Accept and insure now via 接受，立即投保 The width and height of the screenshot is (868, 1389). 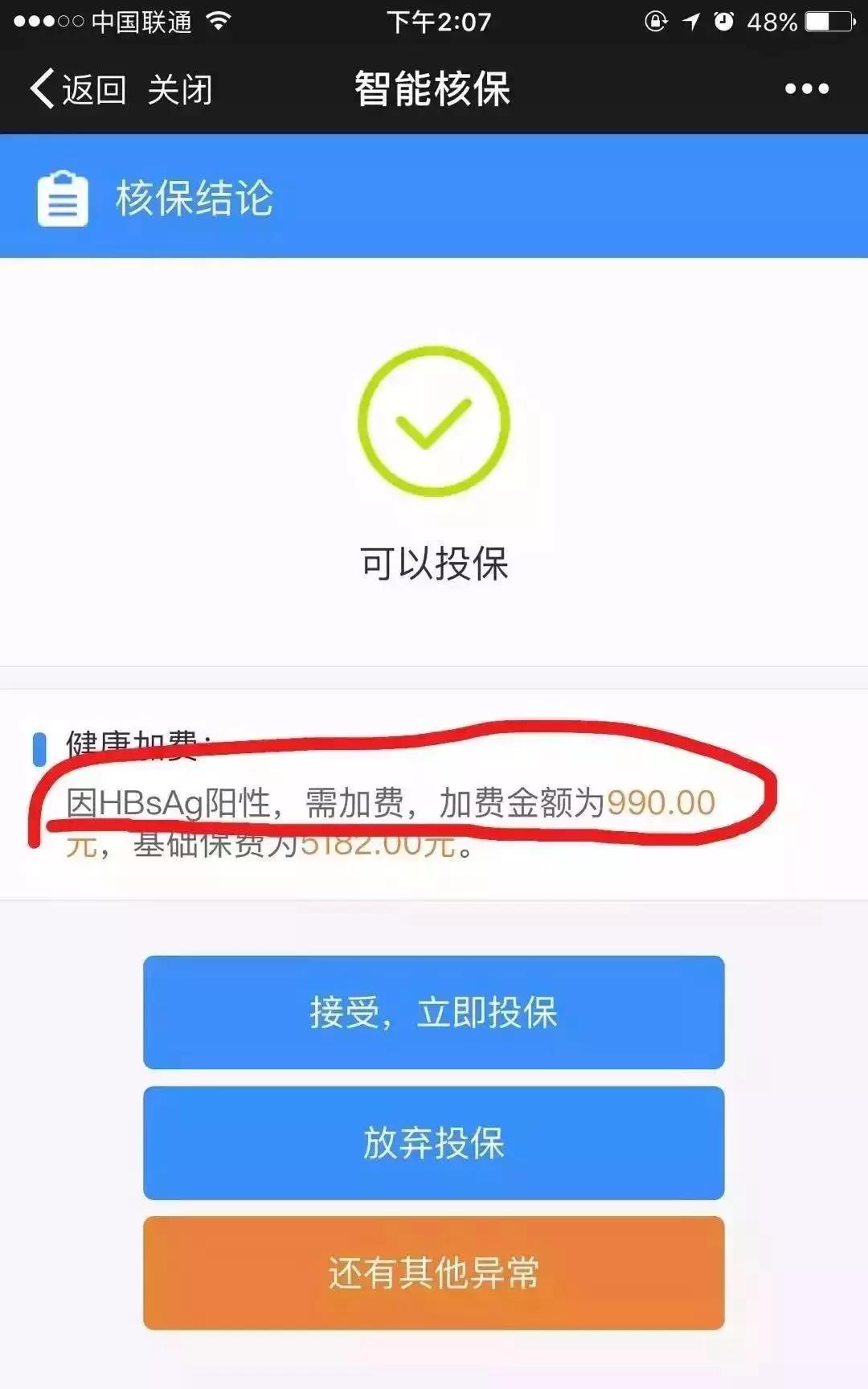tap(434, 1012)
